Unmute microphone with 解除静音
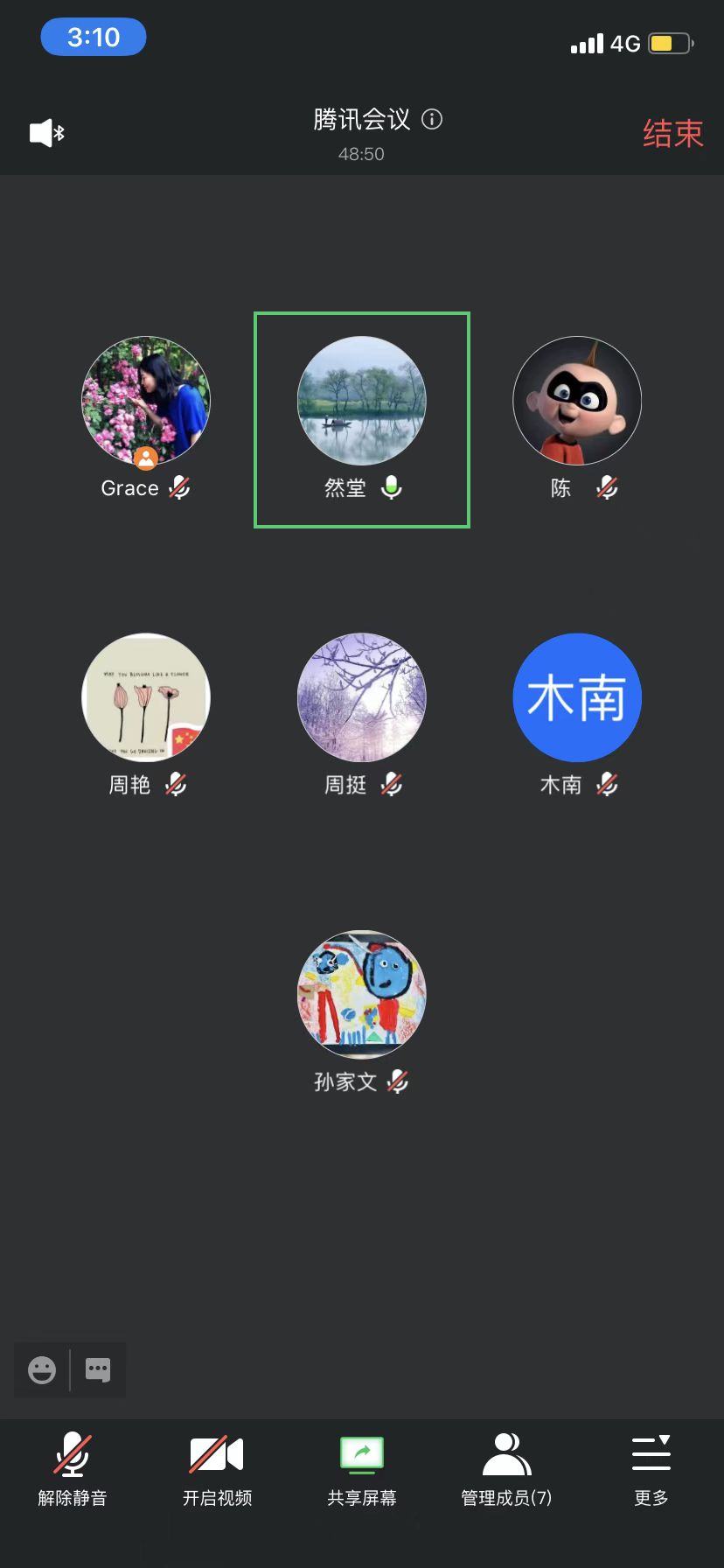 click(73, 1470)
